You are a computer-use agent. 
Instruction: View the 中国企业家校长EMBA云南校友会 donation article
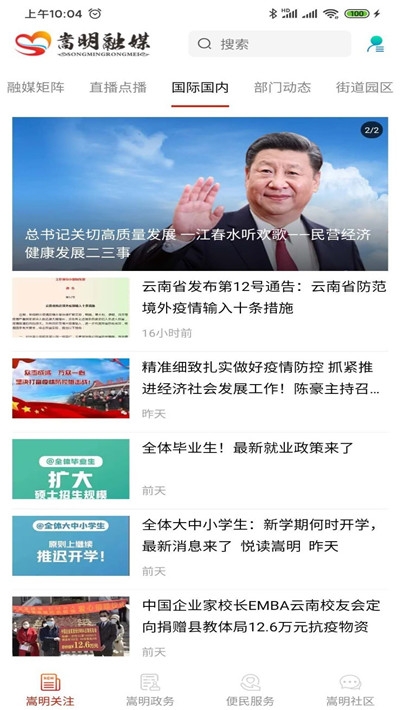coord(200,627)
